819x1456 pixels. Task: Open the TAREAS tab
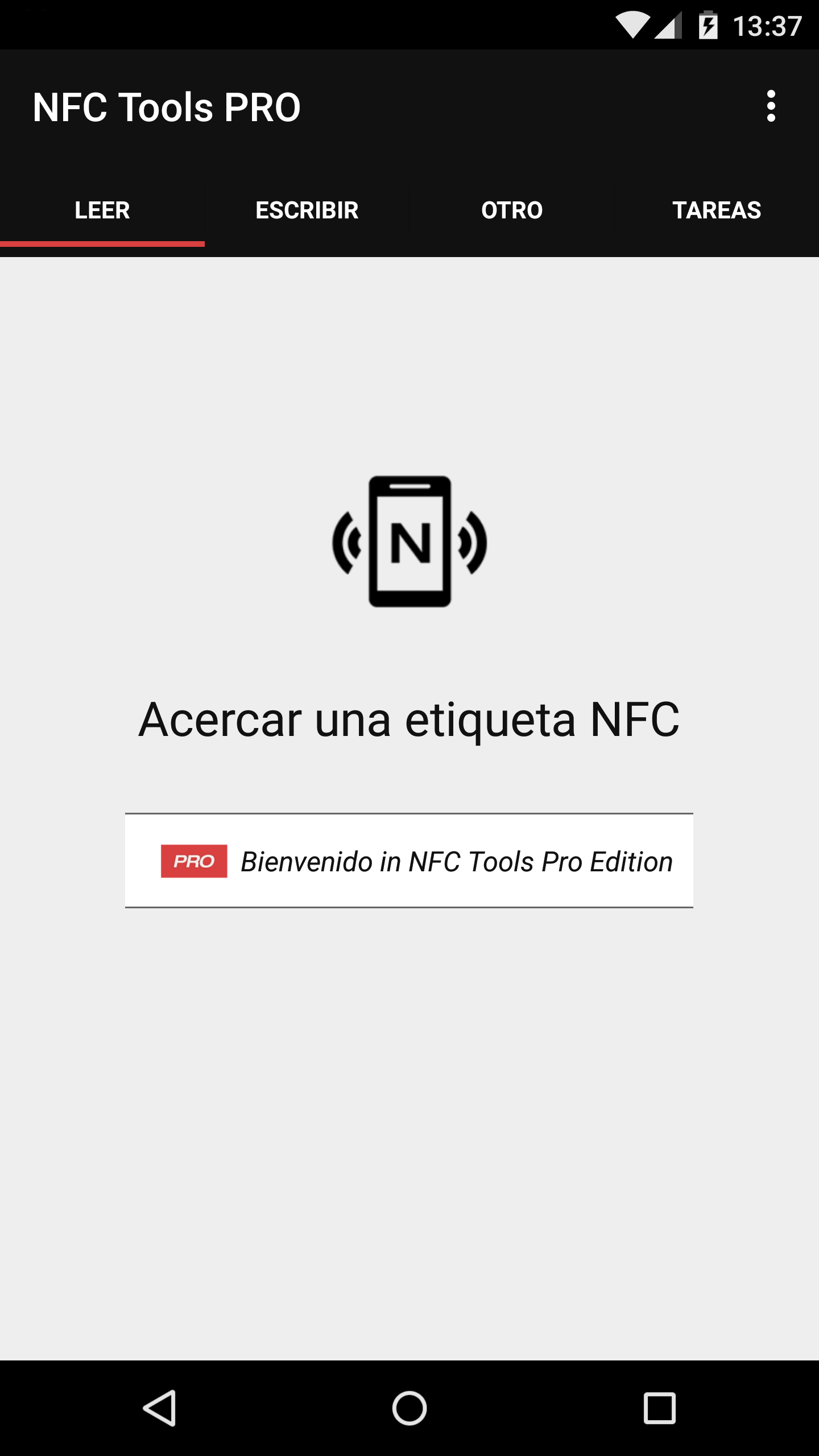click(x=717, y=210)
